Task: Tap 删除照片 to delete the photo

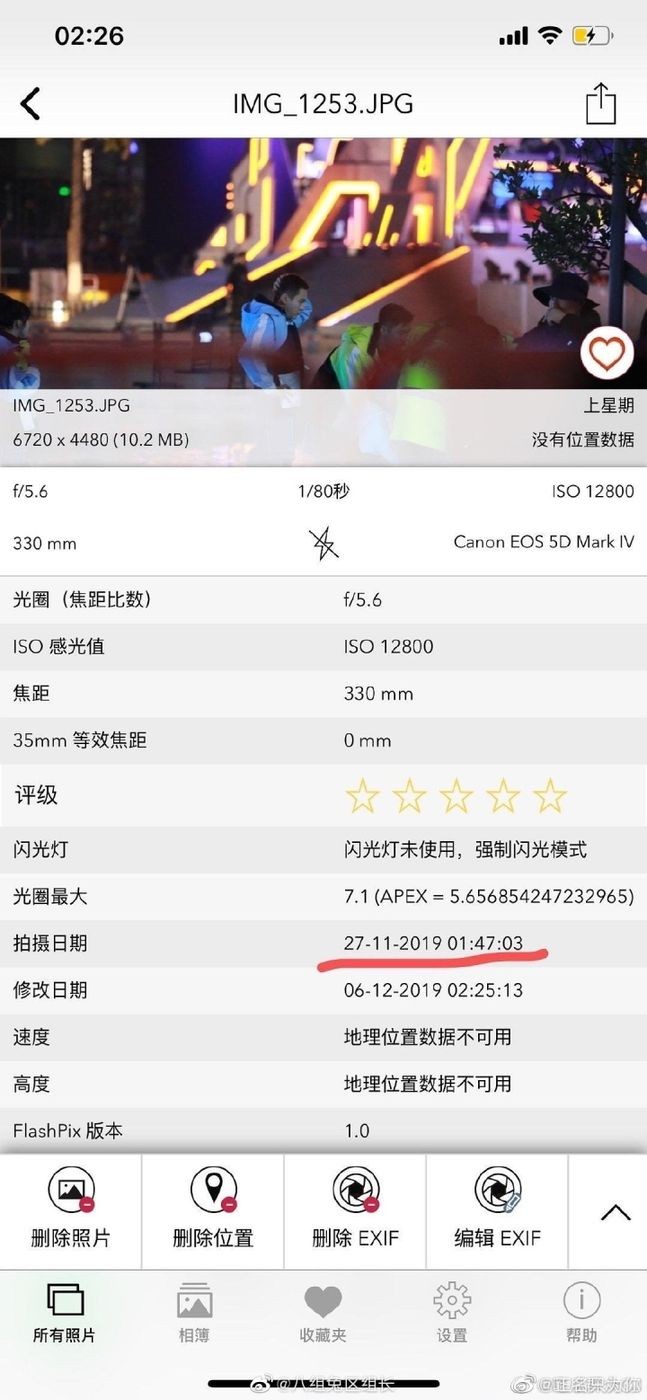Action: coord(71,1210)
